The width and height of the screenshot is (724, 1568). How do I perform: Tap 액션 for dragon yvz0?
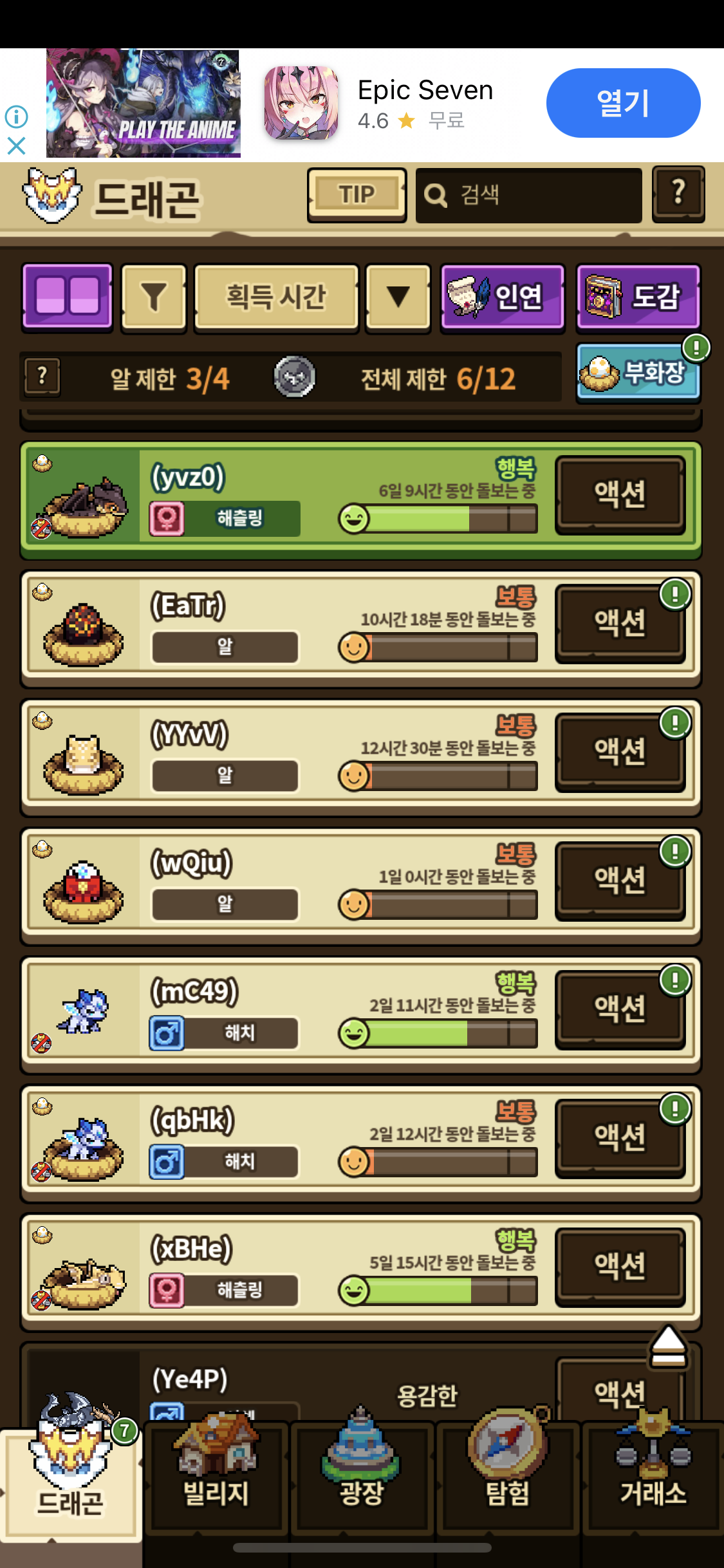coord(620,494)
